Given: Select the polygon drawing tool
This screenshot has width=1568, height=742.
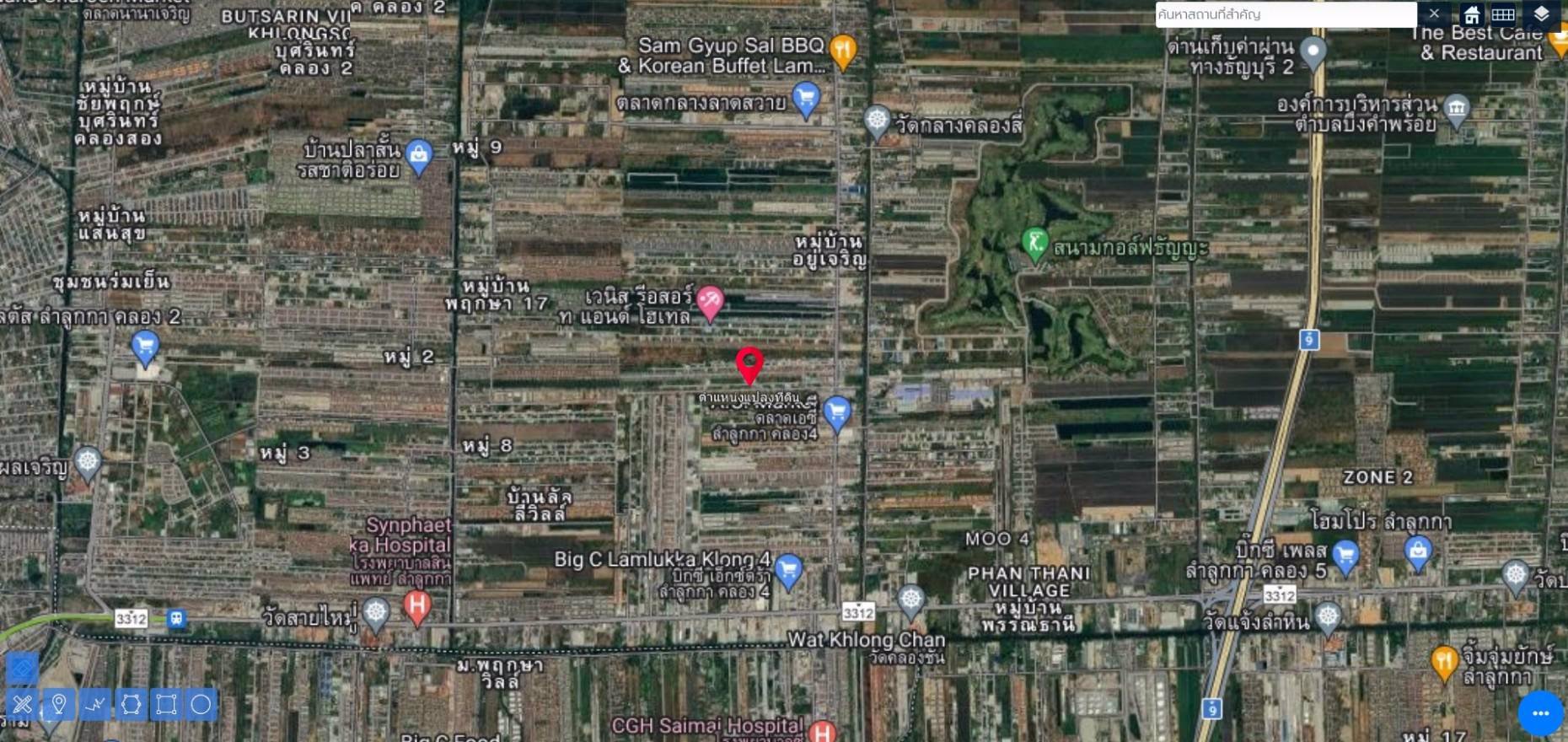Looking at the screenshot, I should (131, 704).
